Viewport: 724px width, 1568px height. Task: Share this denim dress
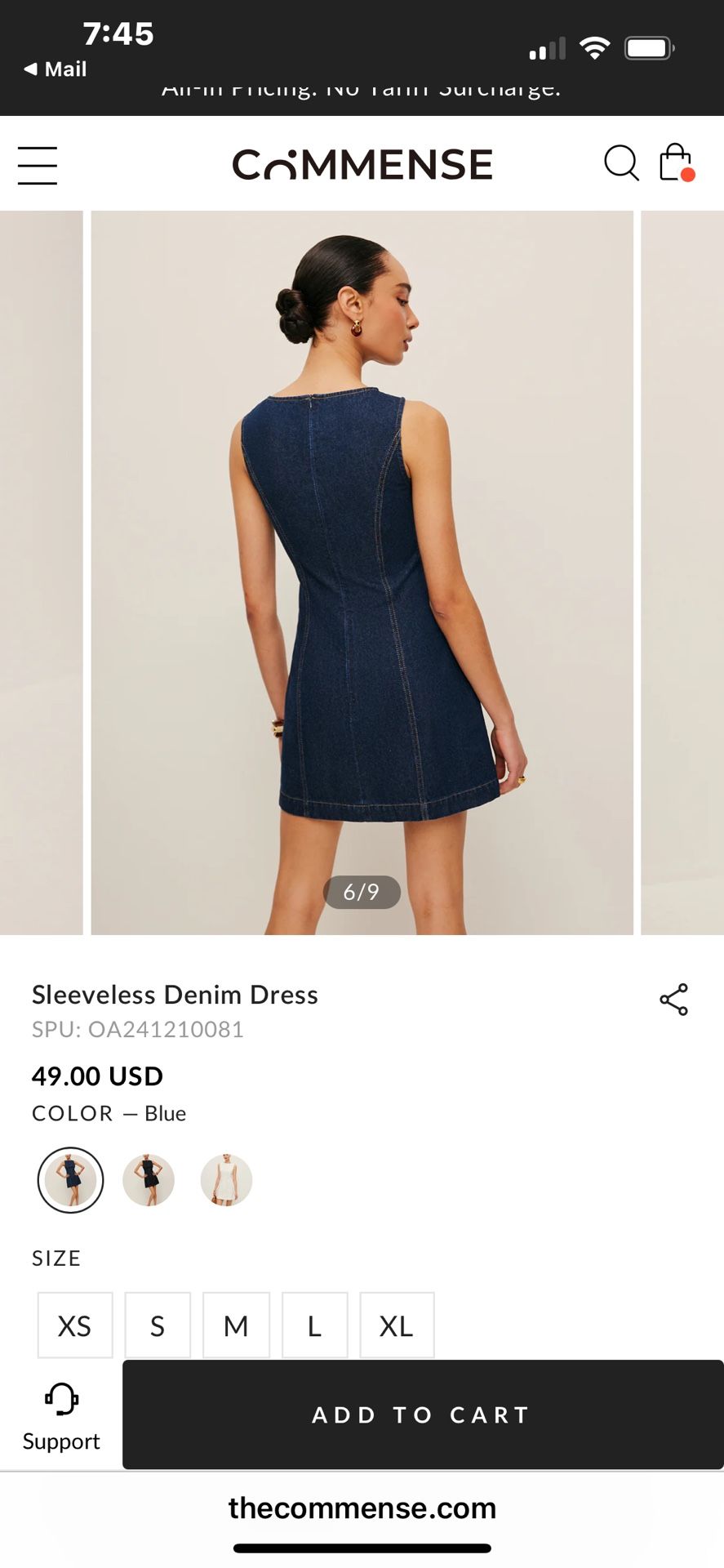(x=673, y=1000)
